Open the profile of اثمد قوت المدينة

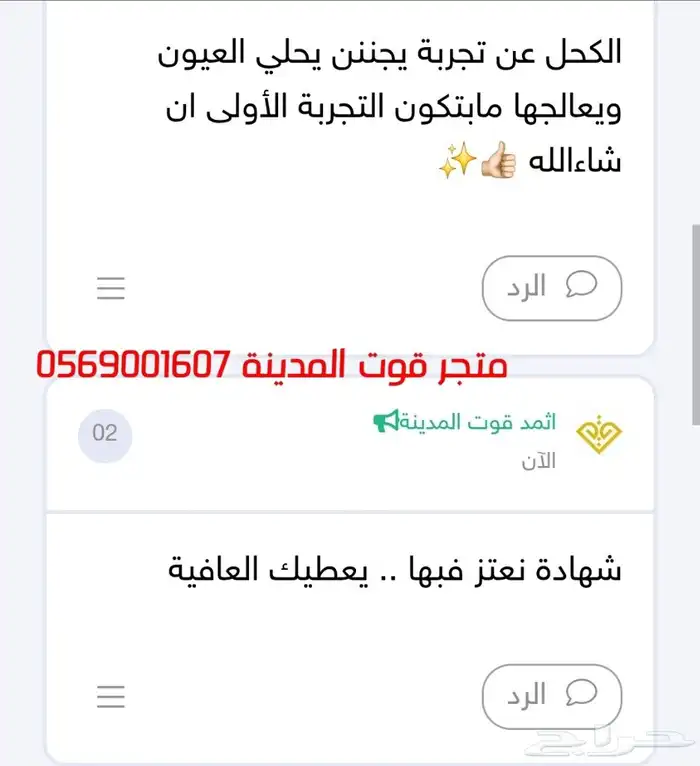pos(465,423)
